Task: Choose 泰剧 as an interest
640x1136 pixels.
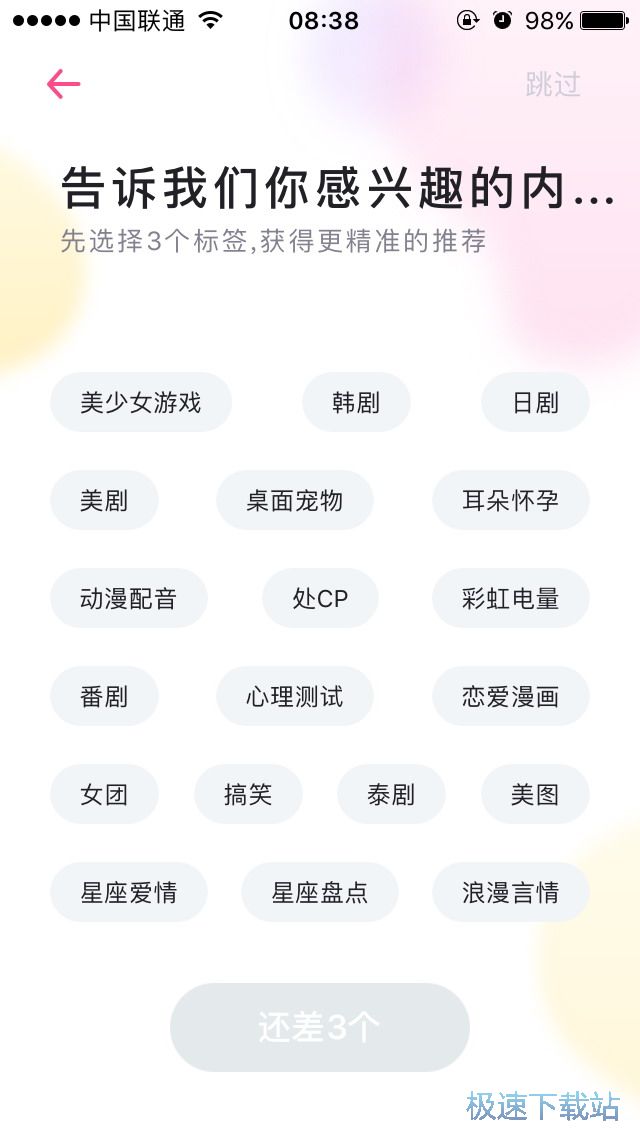Action: [x=391, y=795]
